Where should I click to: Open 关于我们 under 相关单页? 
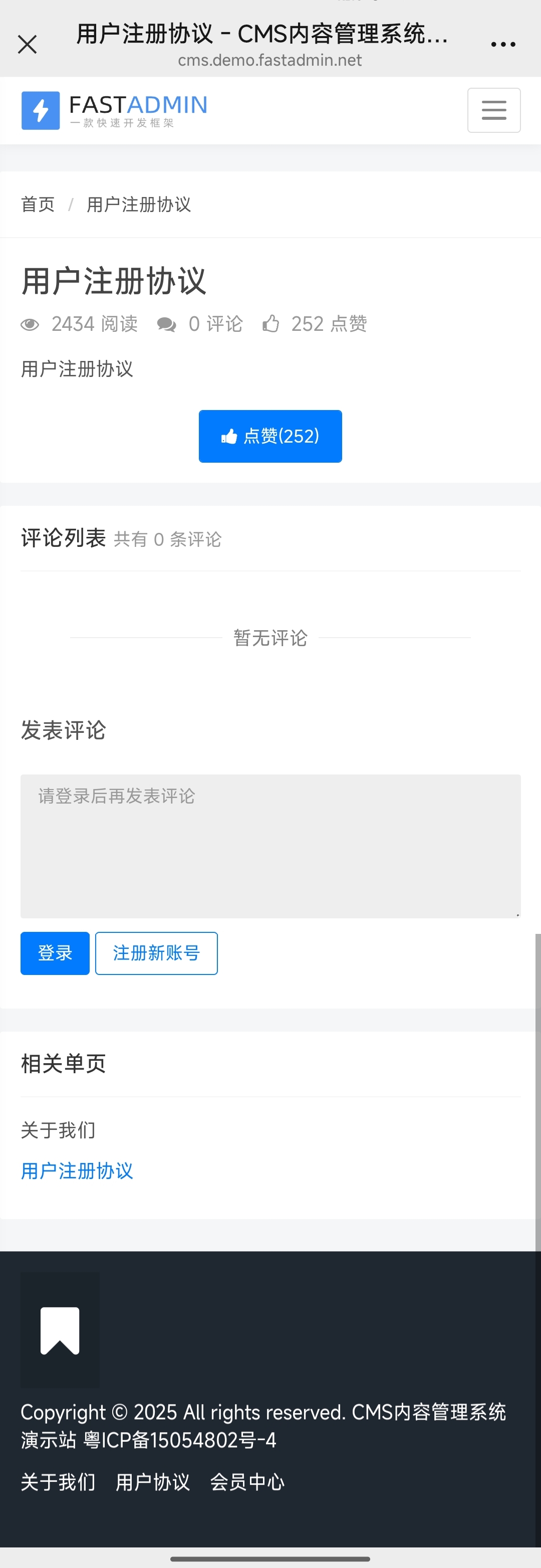click(59, 1130)
